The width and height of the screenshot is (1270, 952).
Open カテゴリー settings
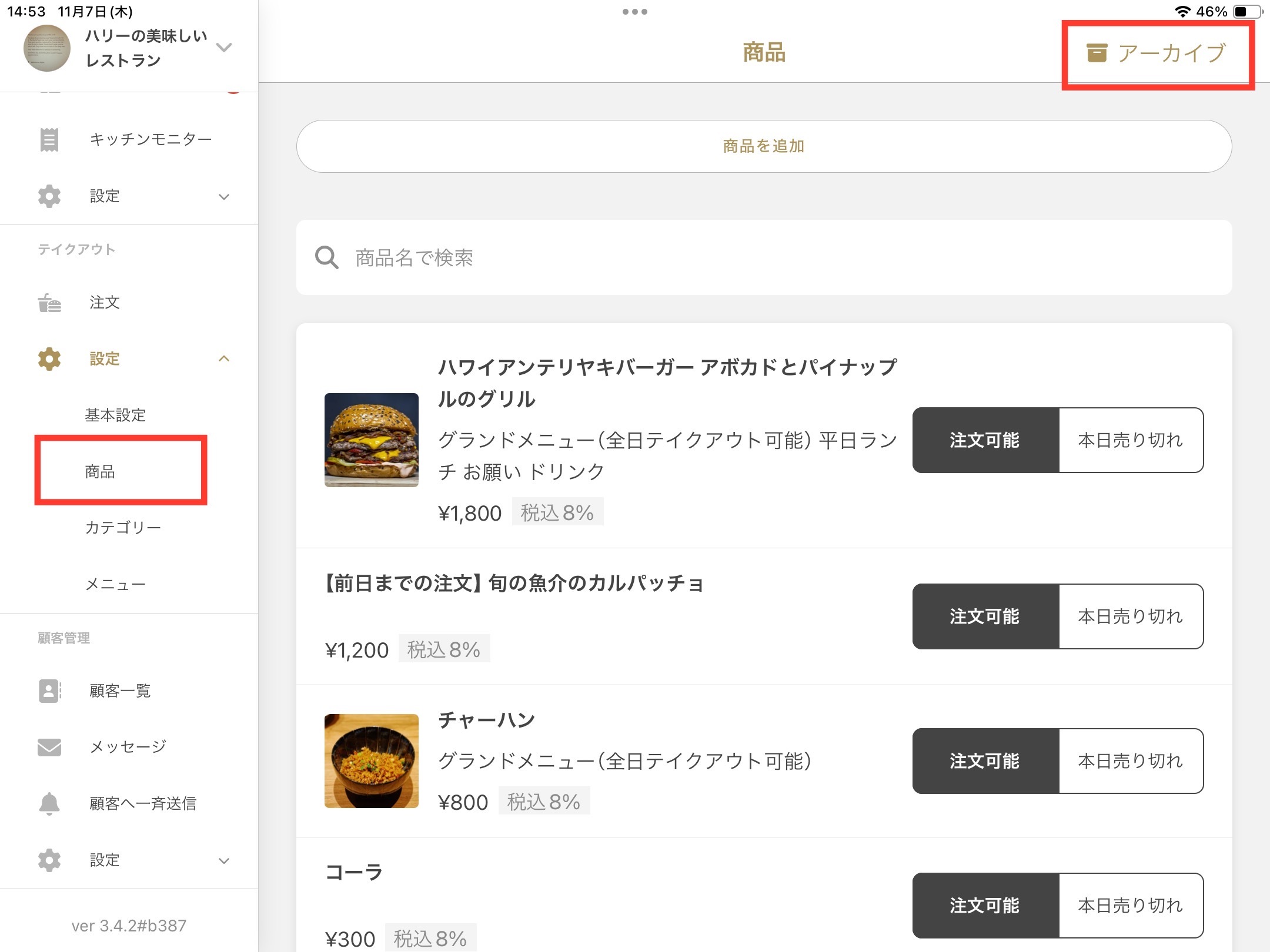[x=122, y=528]
